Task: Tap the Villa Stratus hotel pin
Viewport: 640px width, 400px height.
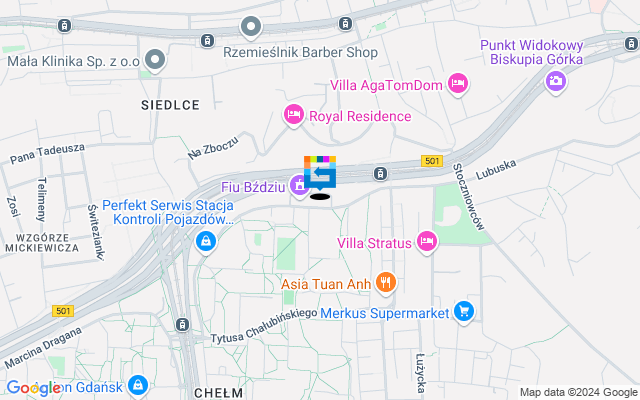Action: click(427, 240)
